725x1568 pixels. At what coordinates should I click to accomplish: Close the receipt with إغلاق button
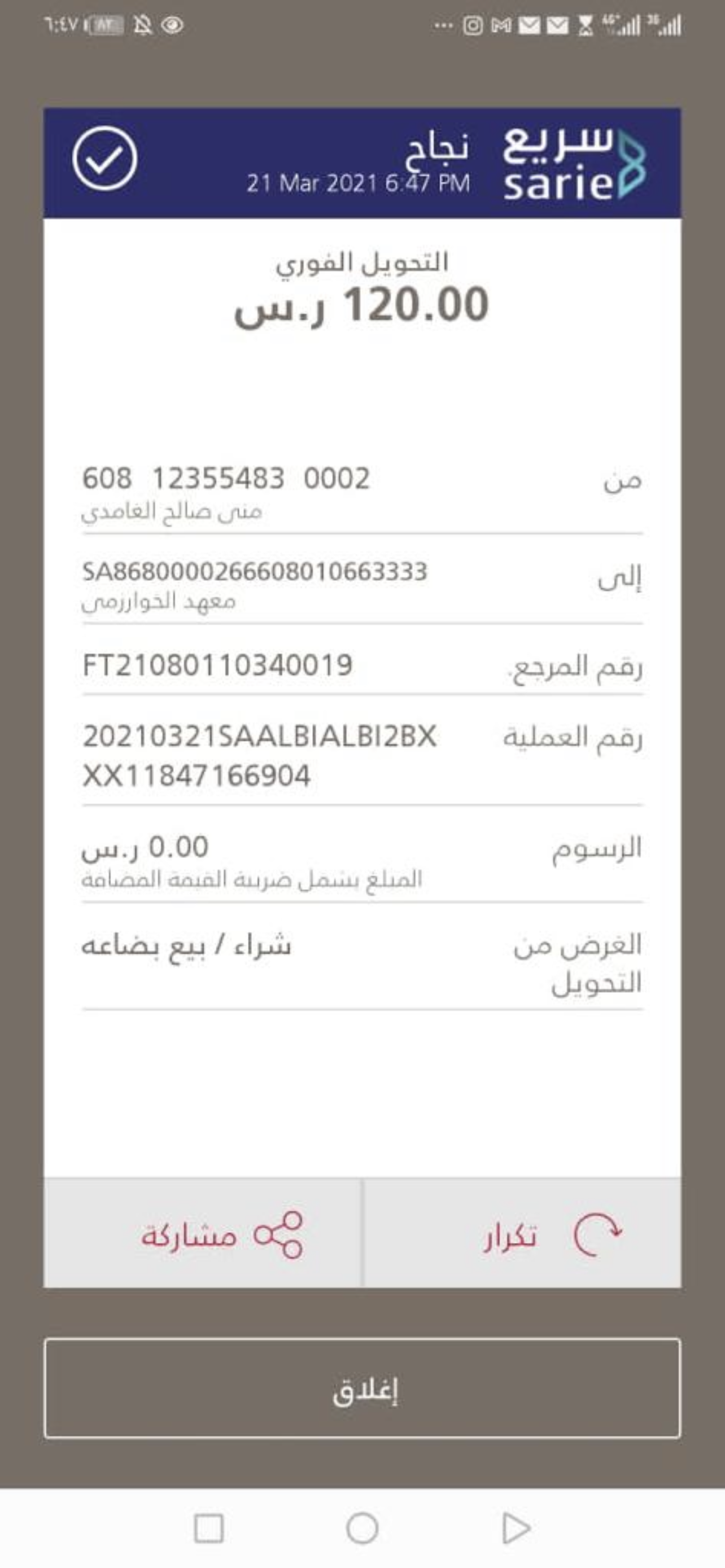coord(362,1389)
